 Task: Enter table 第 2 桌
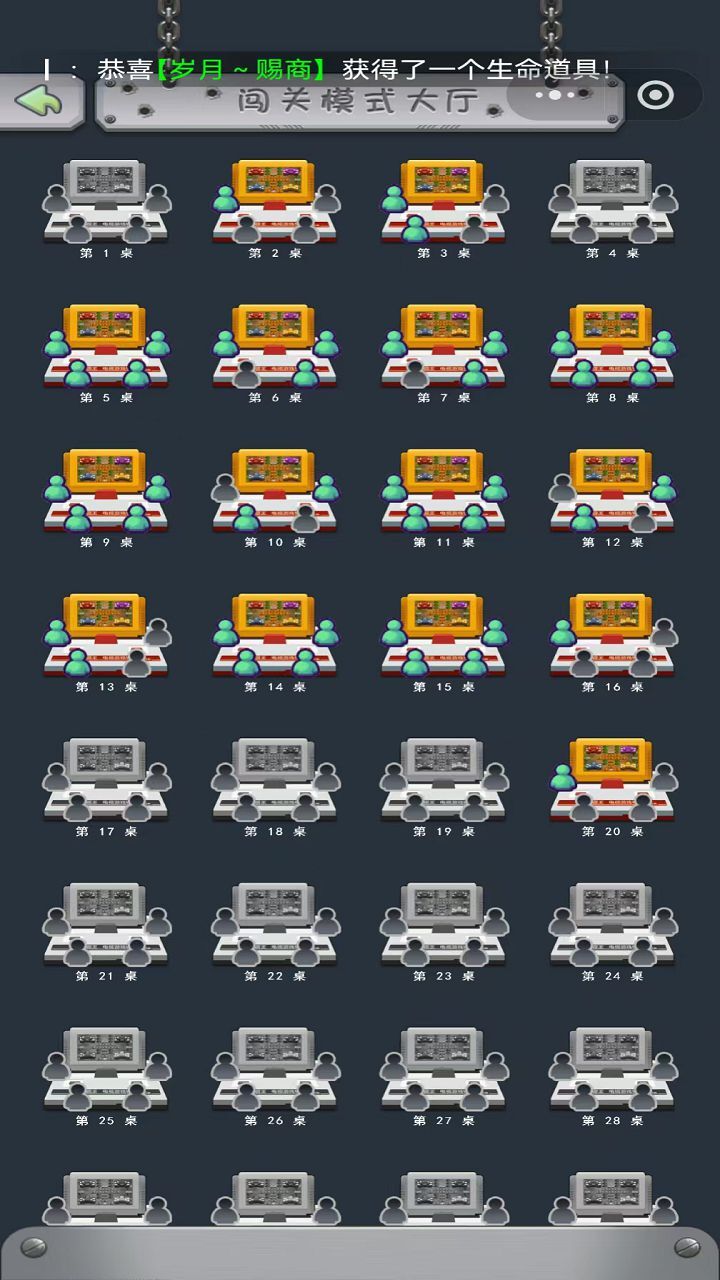pyautogui.click(x=275, y=201)
